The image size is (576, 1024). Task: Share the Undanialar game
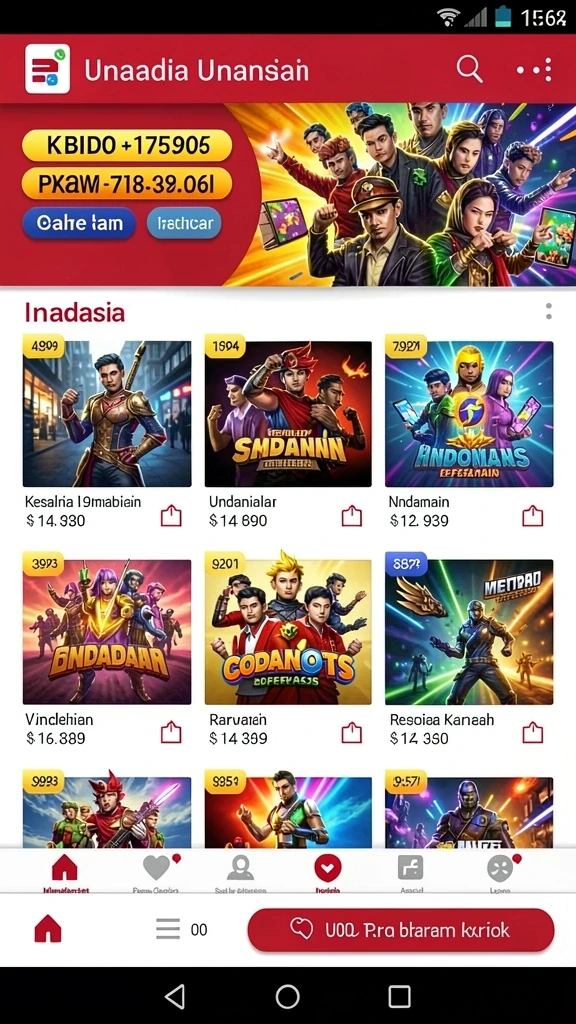coord(351,516)
